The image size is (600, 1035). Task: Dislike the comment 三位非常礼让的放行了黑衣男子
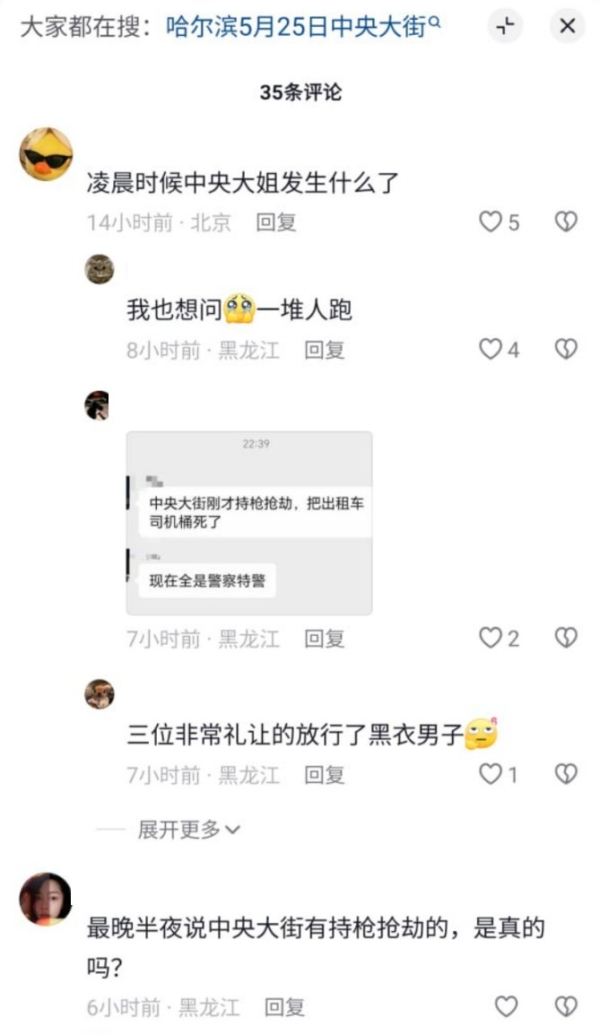point(567,773)
